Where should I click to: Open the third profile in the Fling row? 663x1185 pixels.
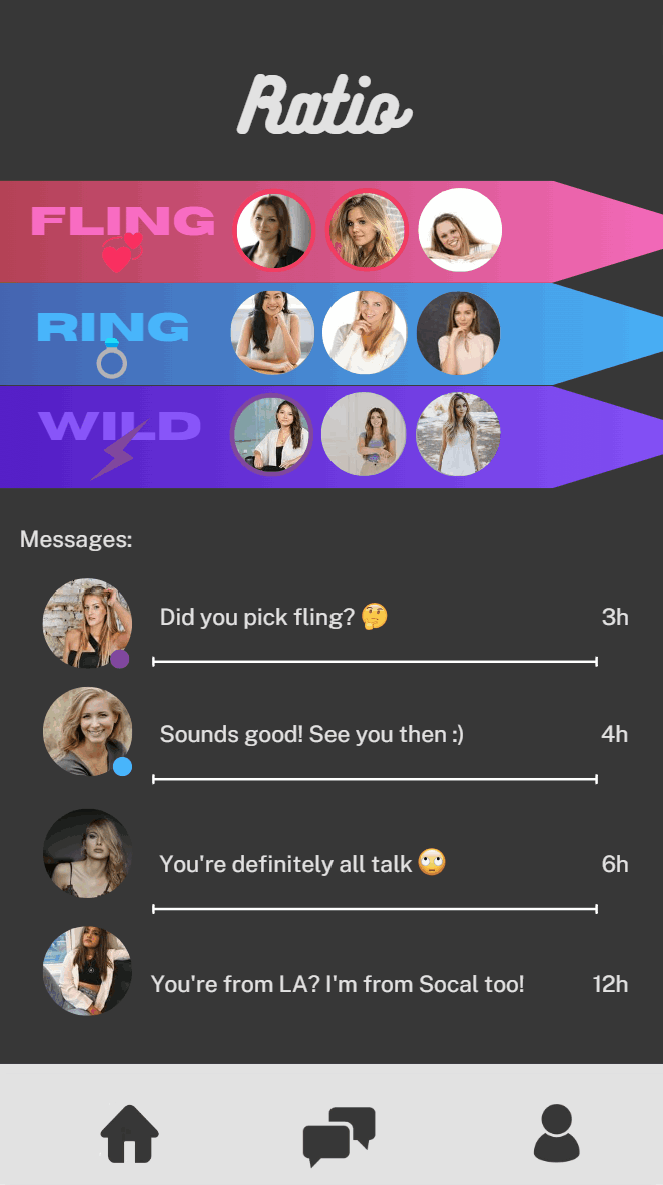460,230
